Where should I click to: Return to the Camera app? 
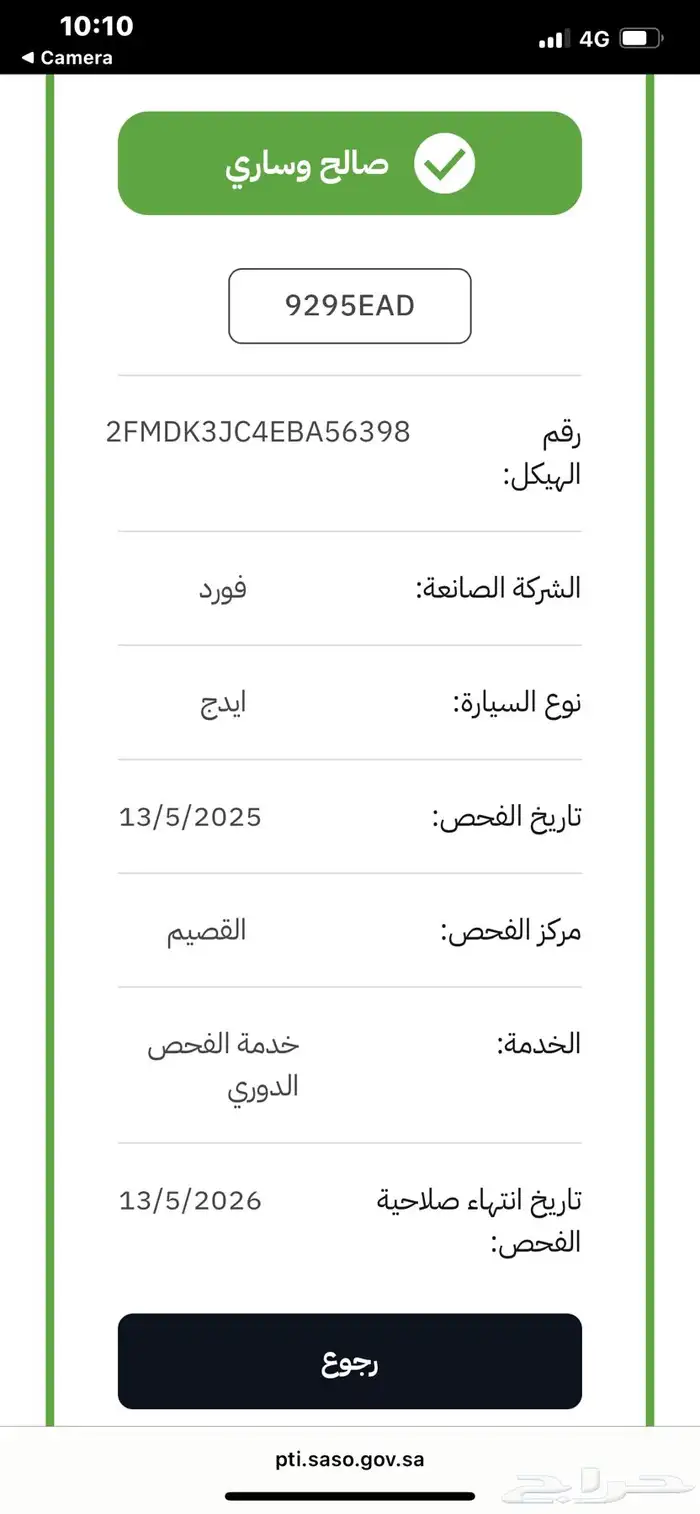click(68, 58)
